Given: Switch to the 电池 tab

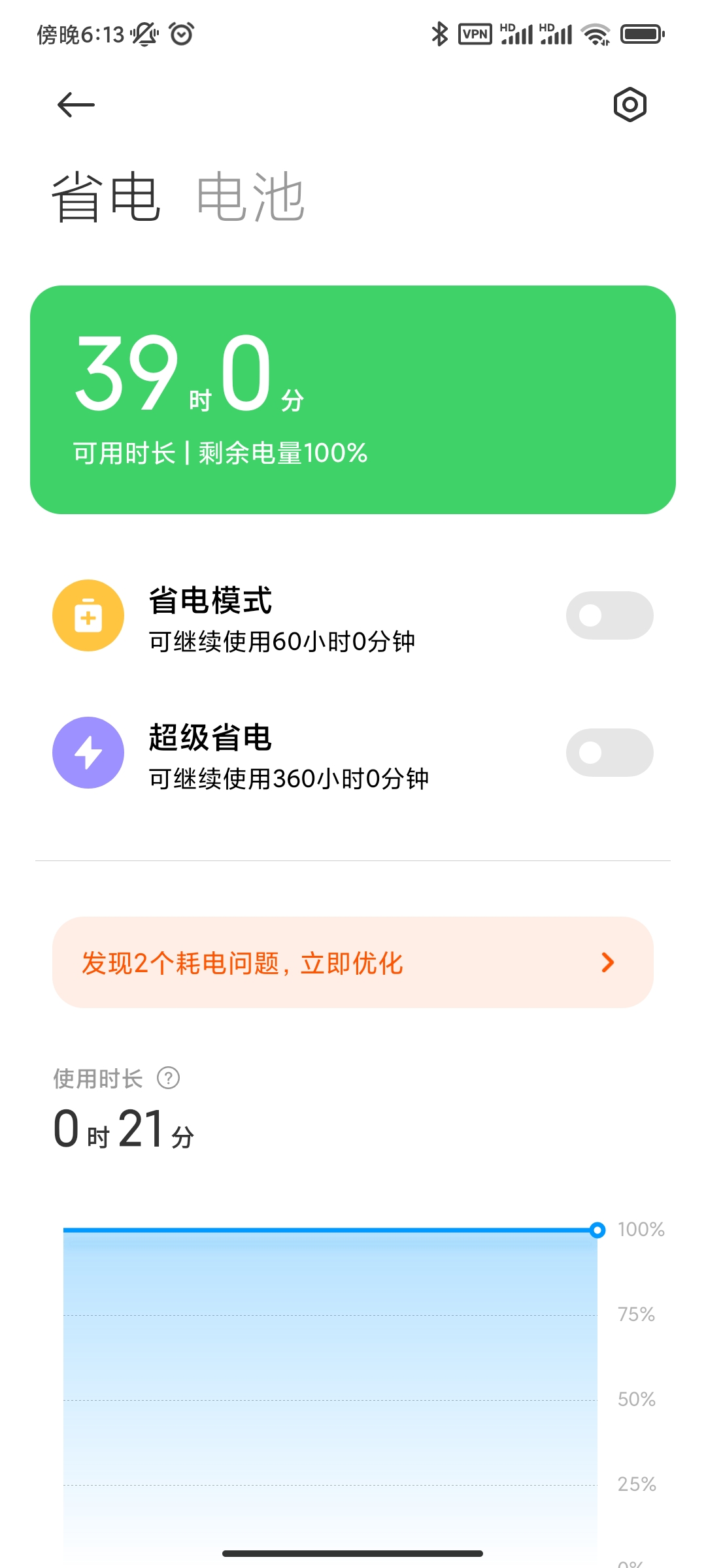Looking at the screenshot, I should [x=250, y=197].
